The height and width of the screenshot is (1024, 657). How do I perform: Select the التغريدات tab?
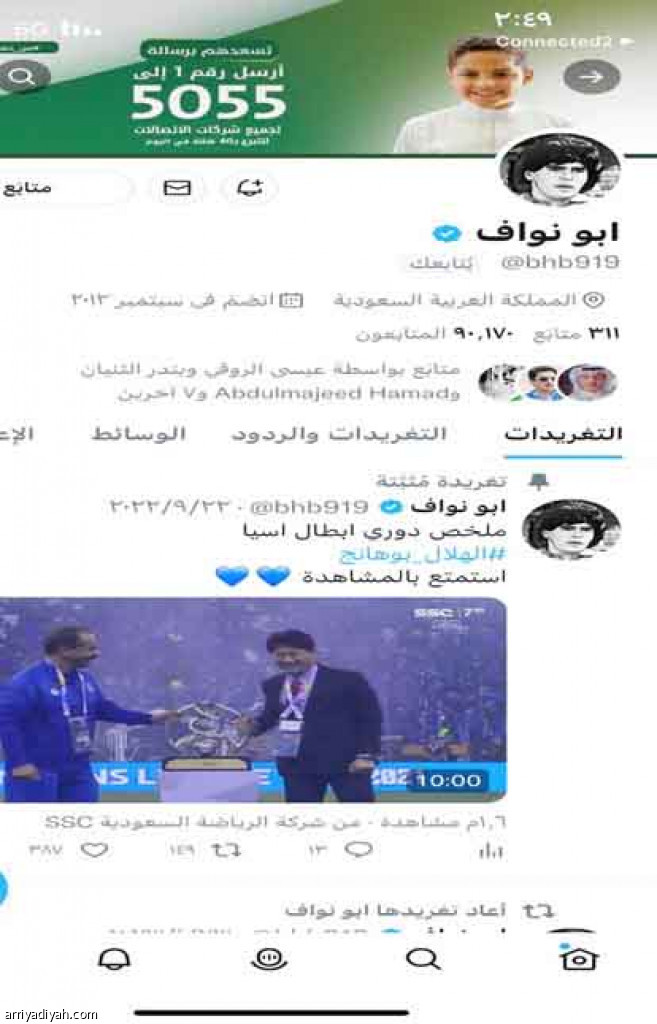(x=563, y=434)
